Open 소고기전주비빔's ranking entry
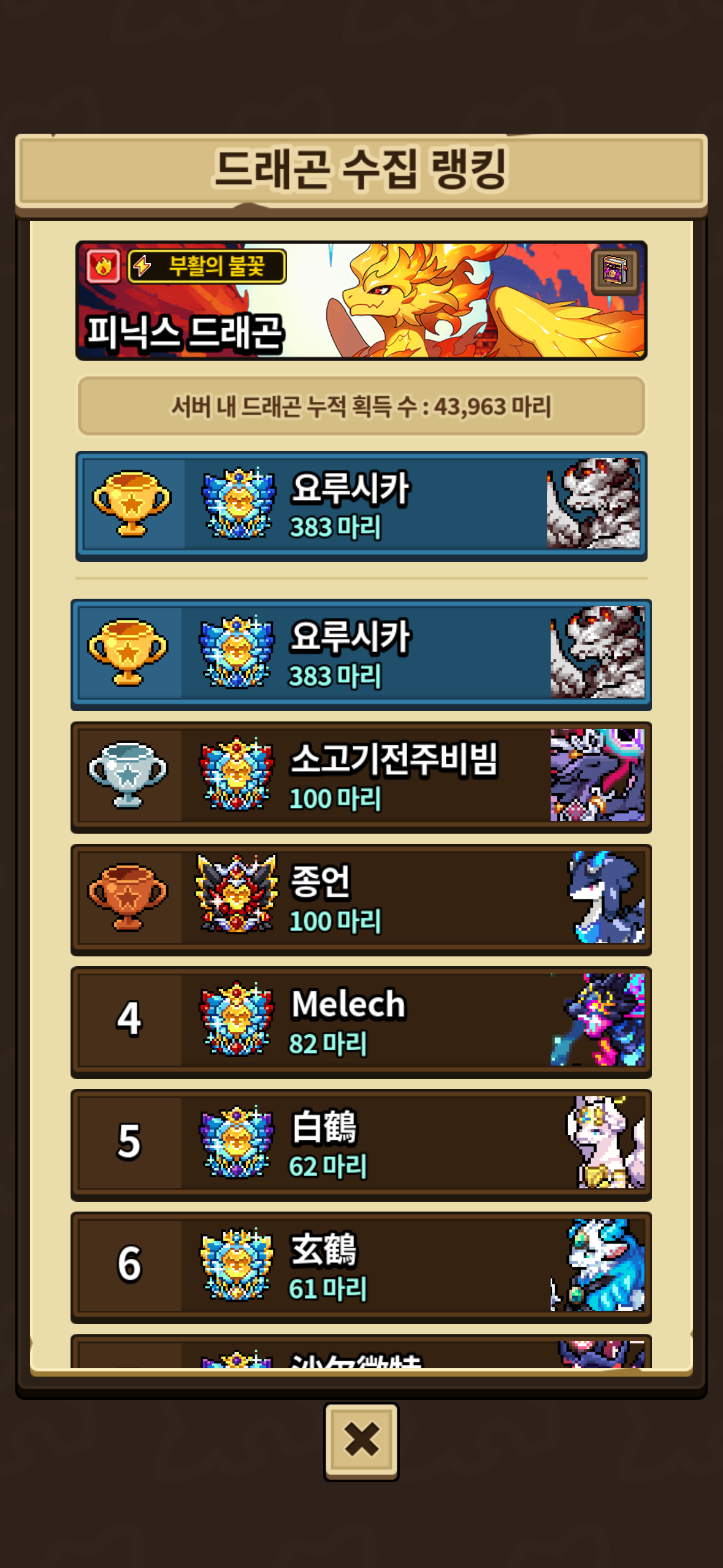 361,776
